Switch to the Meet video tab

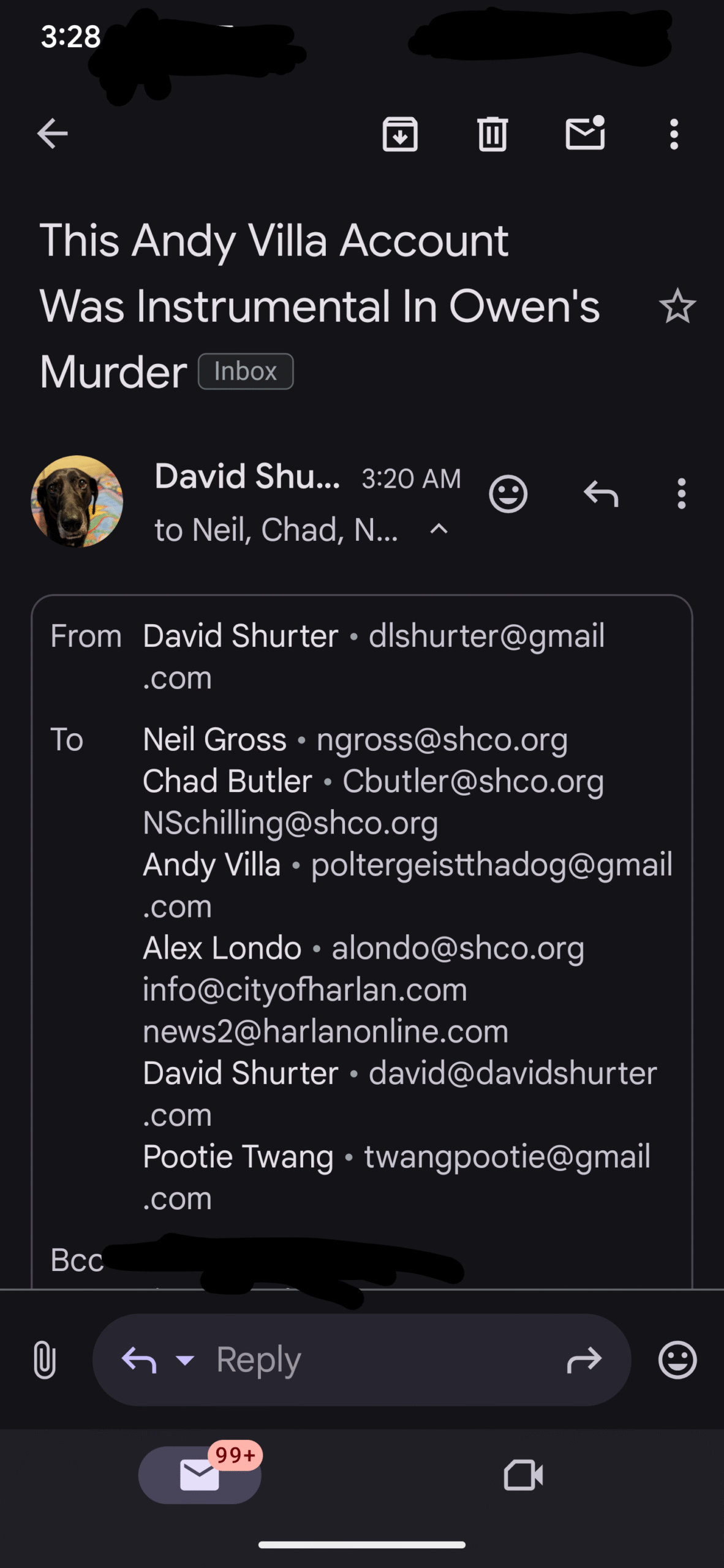coord(523,1475)
